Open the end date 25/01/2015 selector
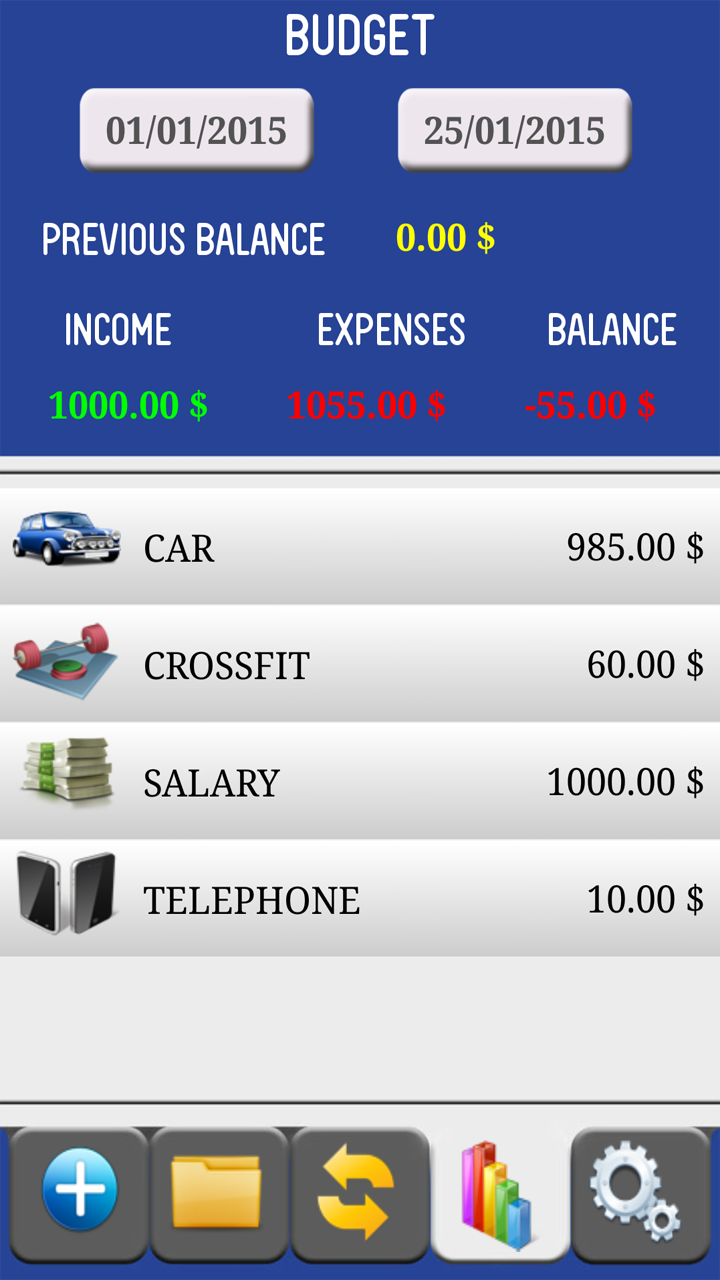 pos(514,128)
